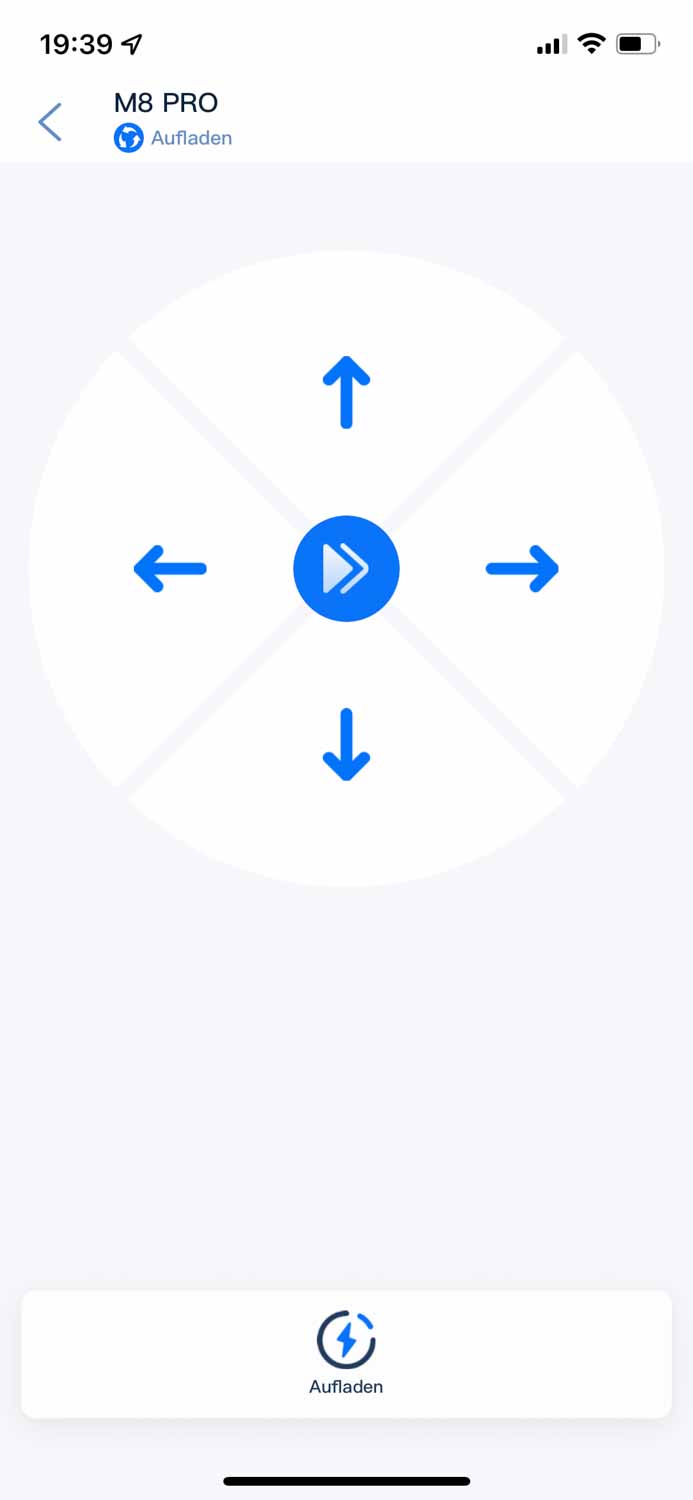This screenshot has height=1500, width=693.
Task: Tap the center play/forward button
Action: pos(346,568)
